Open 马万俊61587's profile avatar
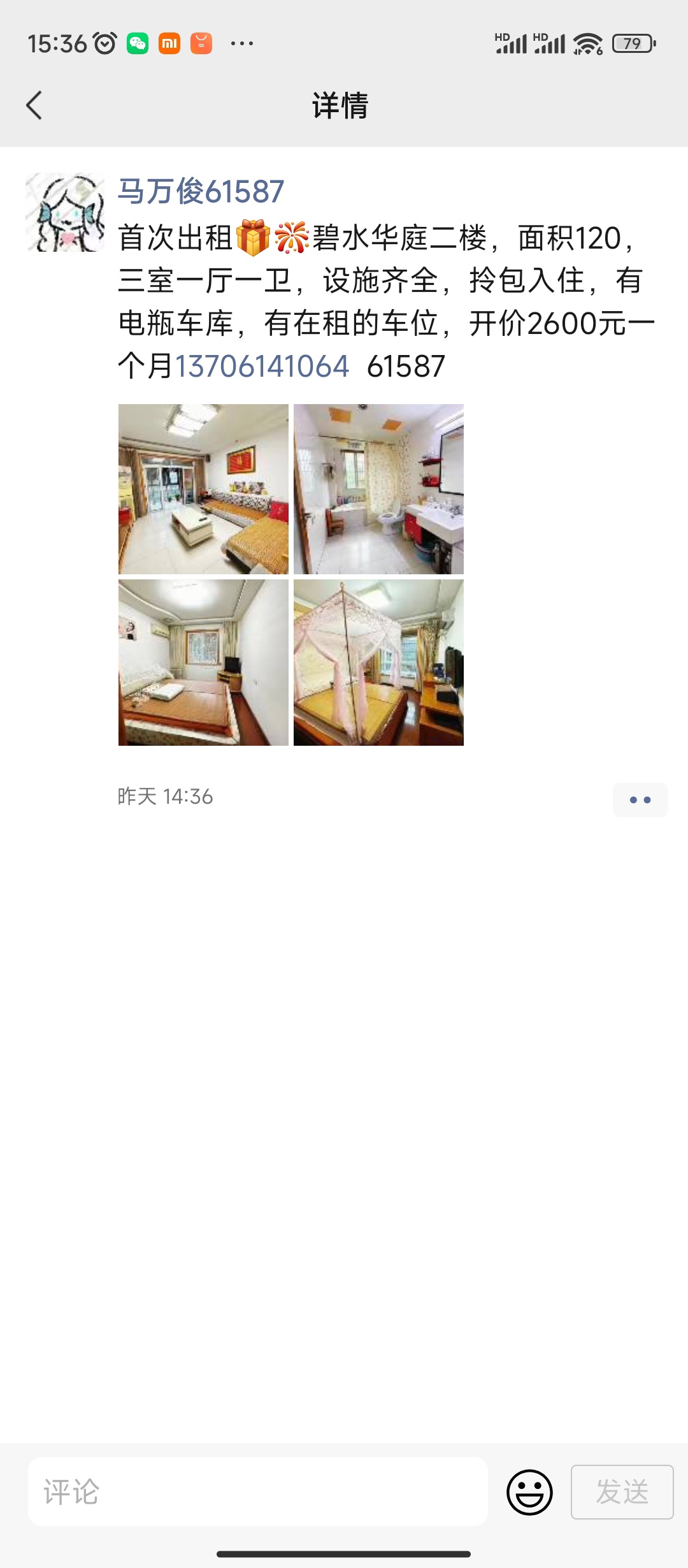 tap(65, 212)
